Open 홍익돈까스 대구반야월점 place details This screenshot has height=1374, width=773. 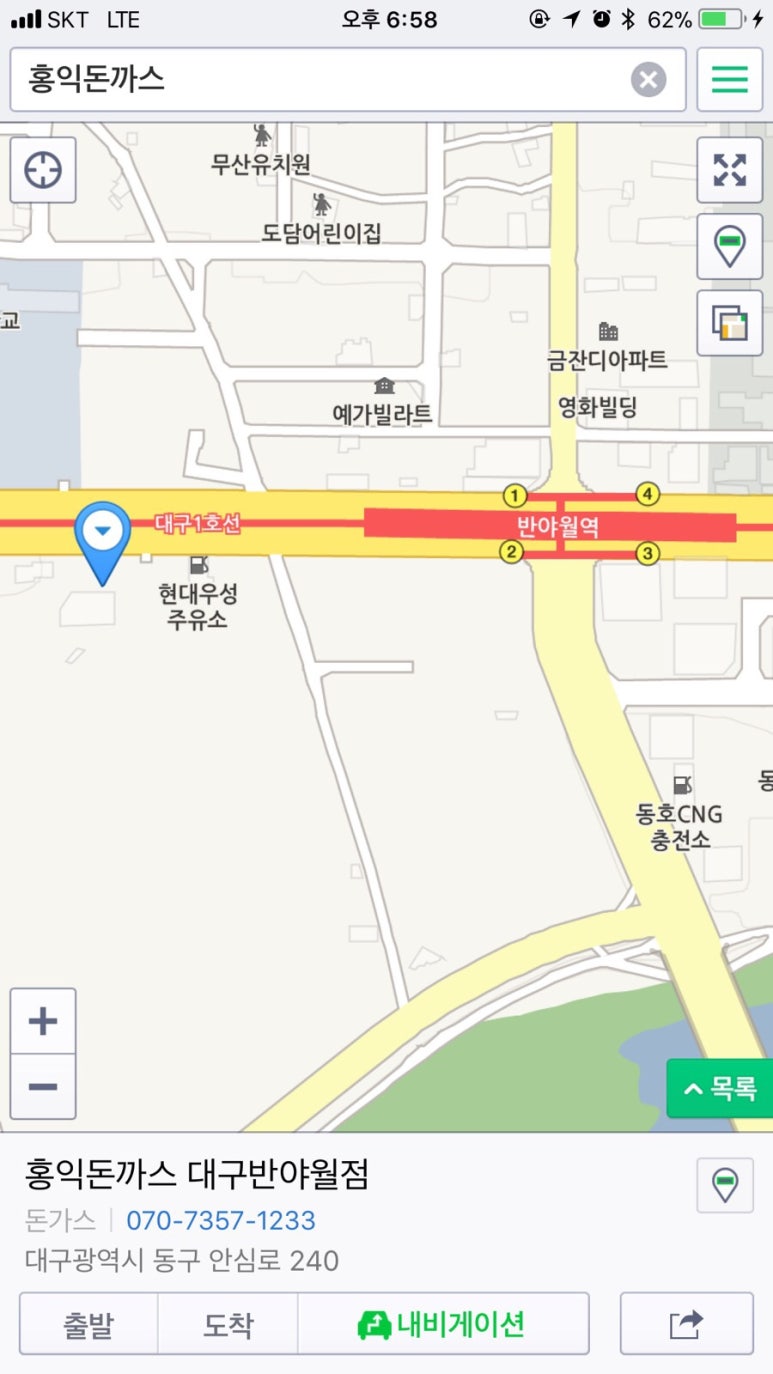[x=197, y=1174]
